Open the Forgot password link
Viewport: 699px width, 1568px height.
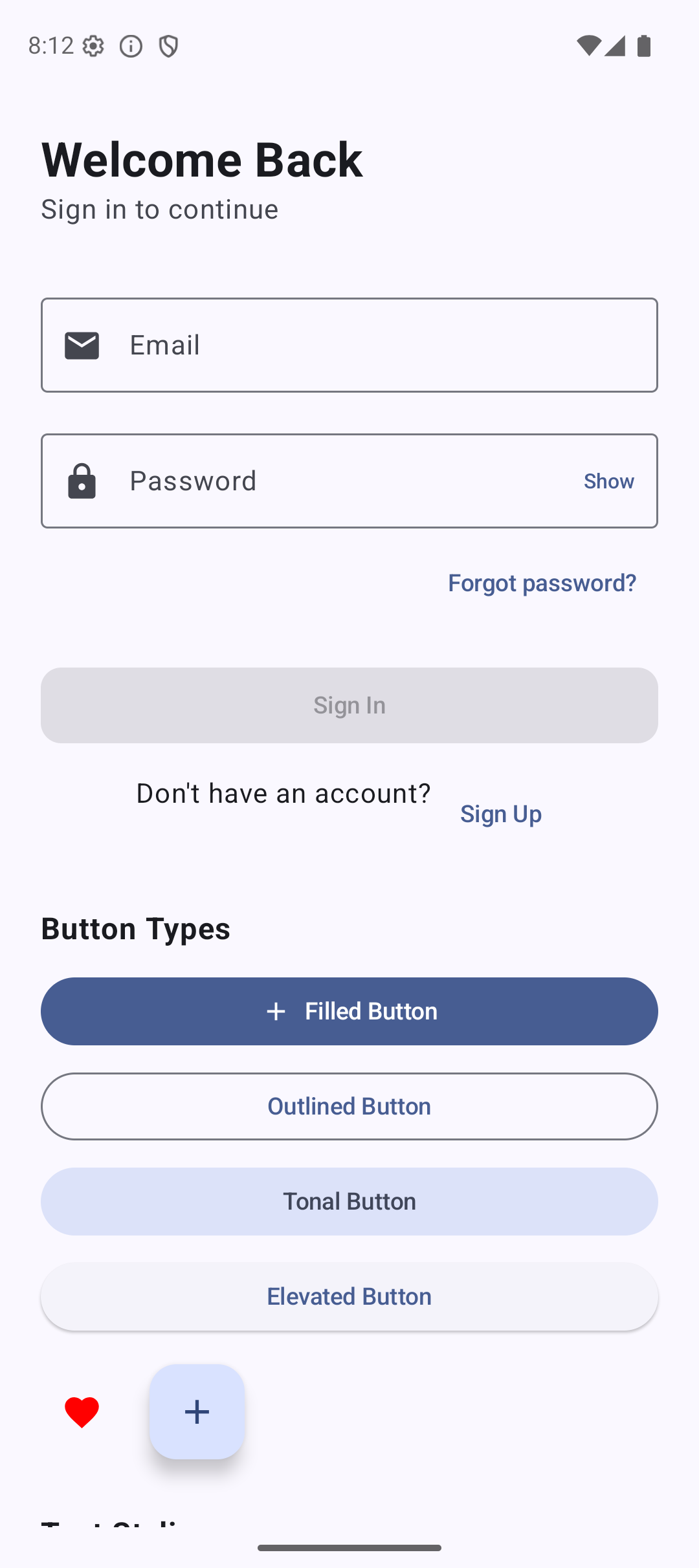click(542, 583)
